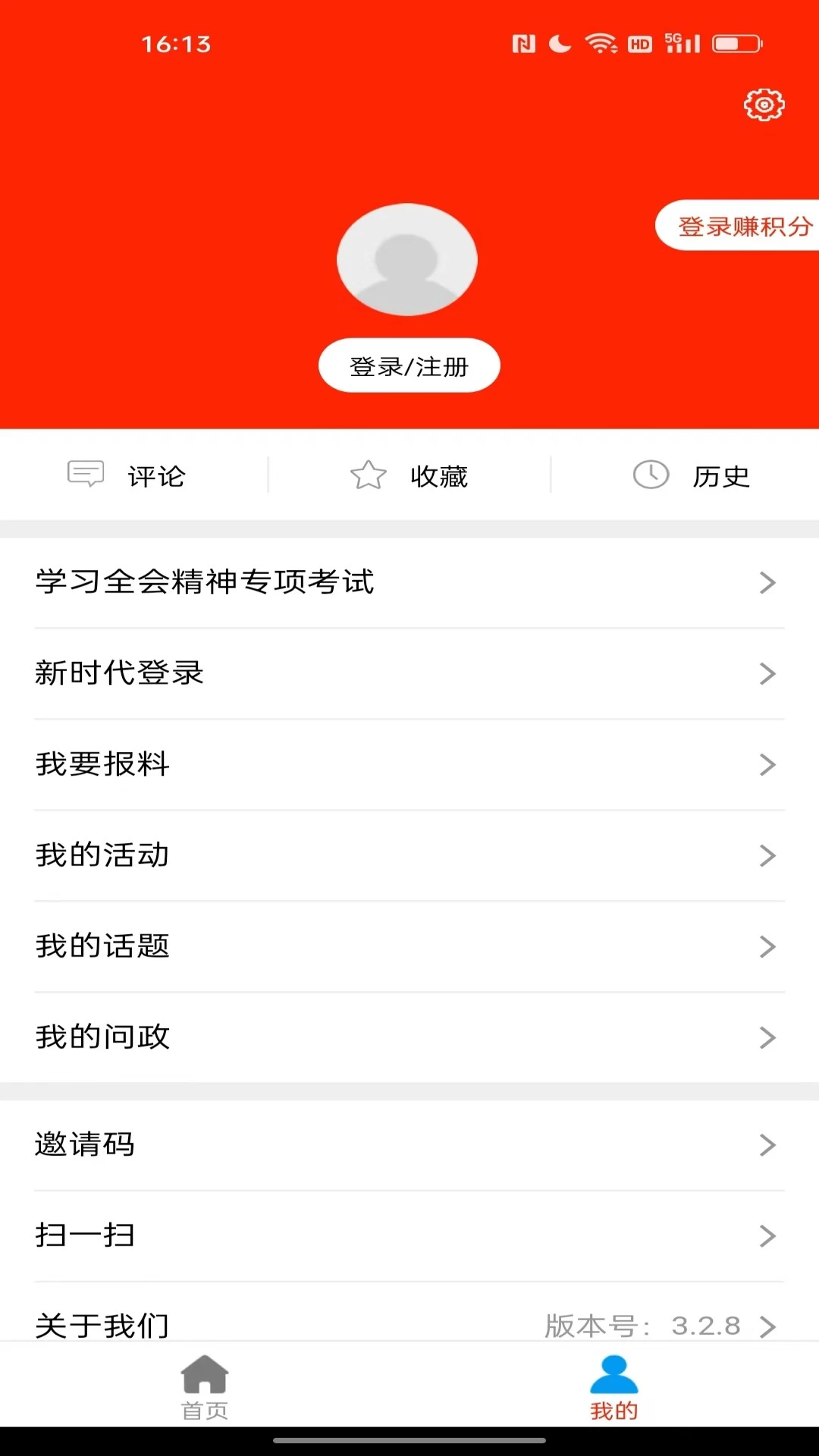Expand the 学习全会精神专项考试 row chevron

click(x=766, y=582)
